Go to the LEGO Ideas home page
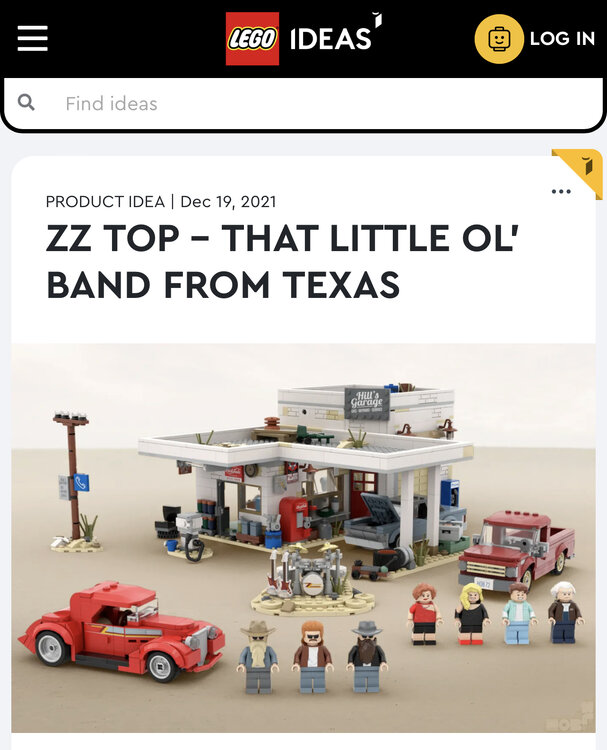This screenshot has height=750, width=607. tap(302, 38)
